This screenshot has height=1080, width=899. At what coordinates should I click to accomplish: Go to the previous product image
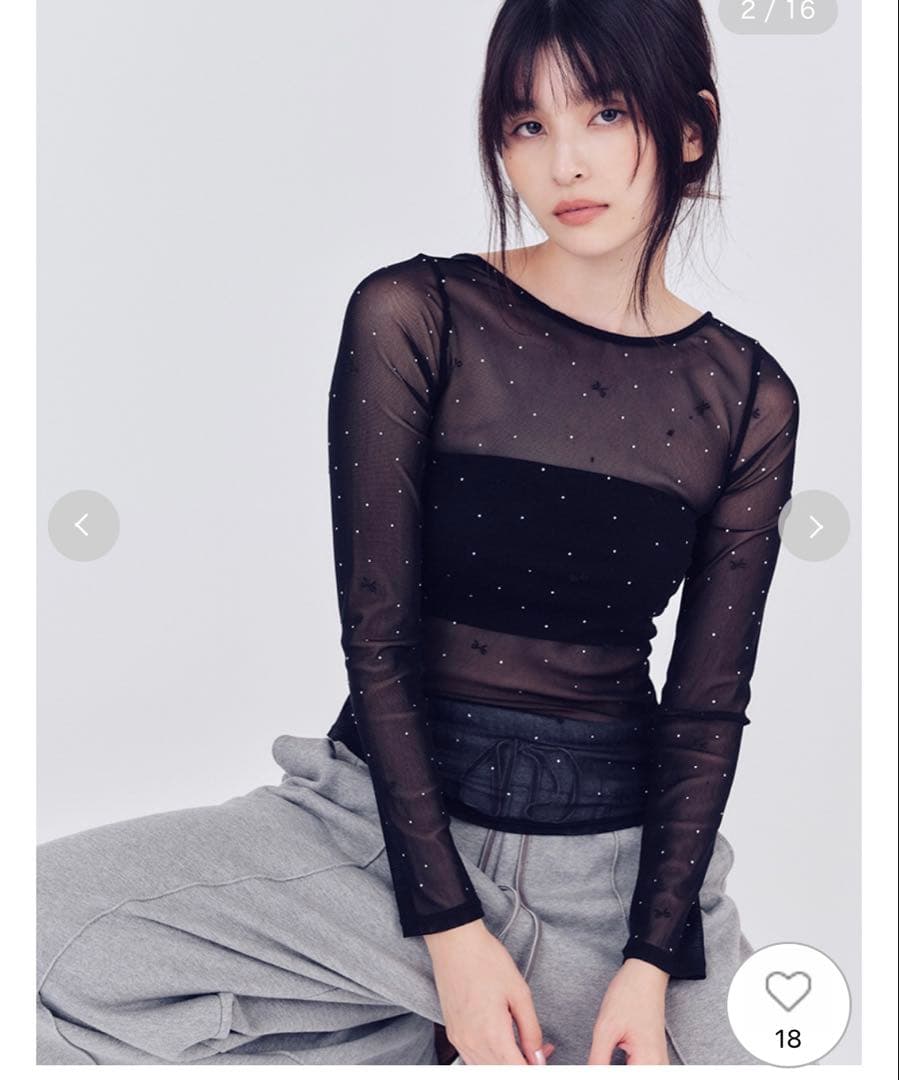pyautogui.click(x=83, y=525)
